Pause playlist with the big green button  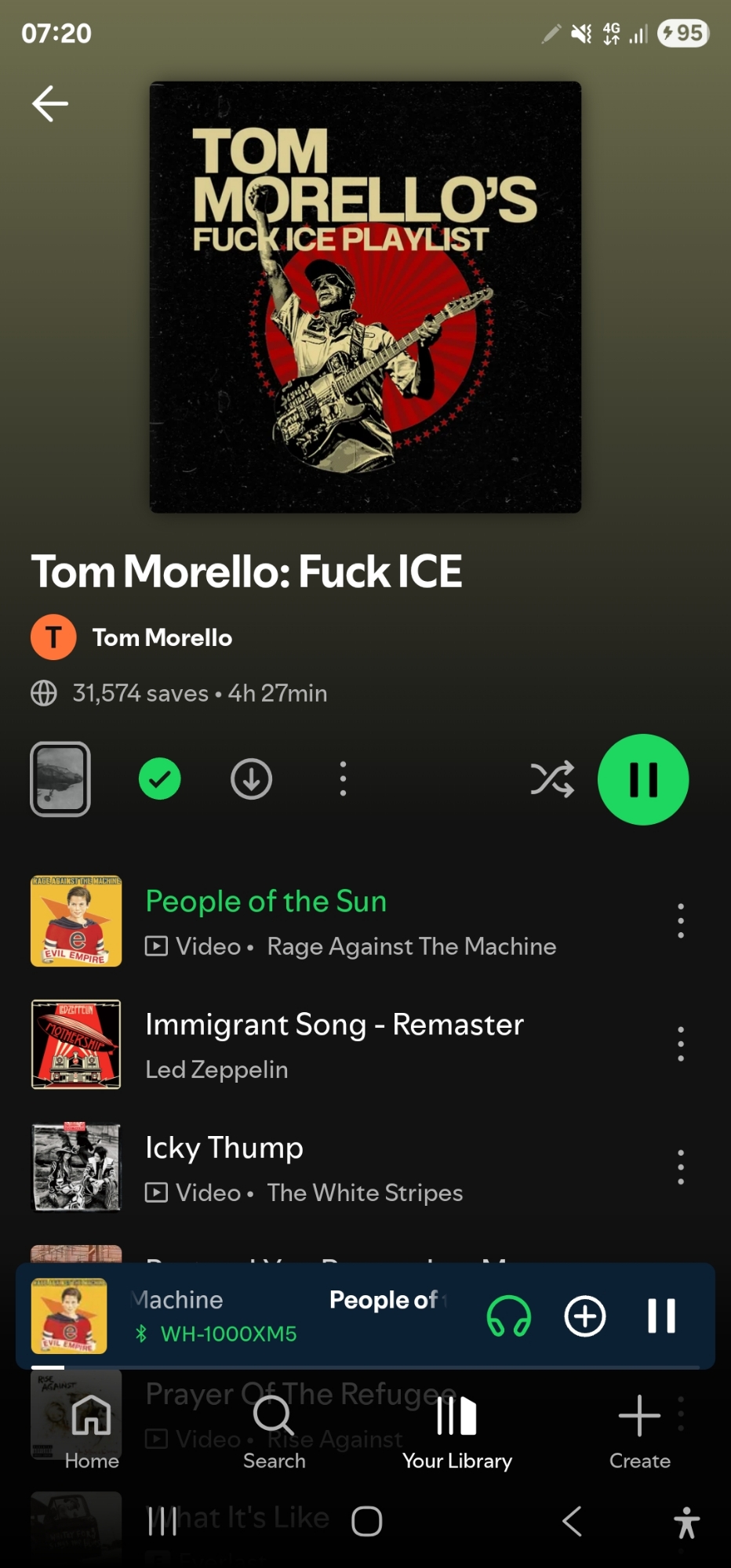coord(643,779)
